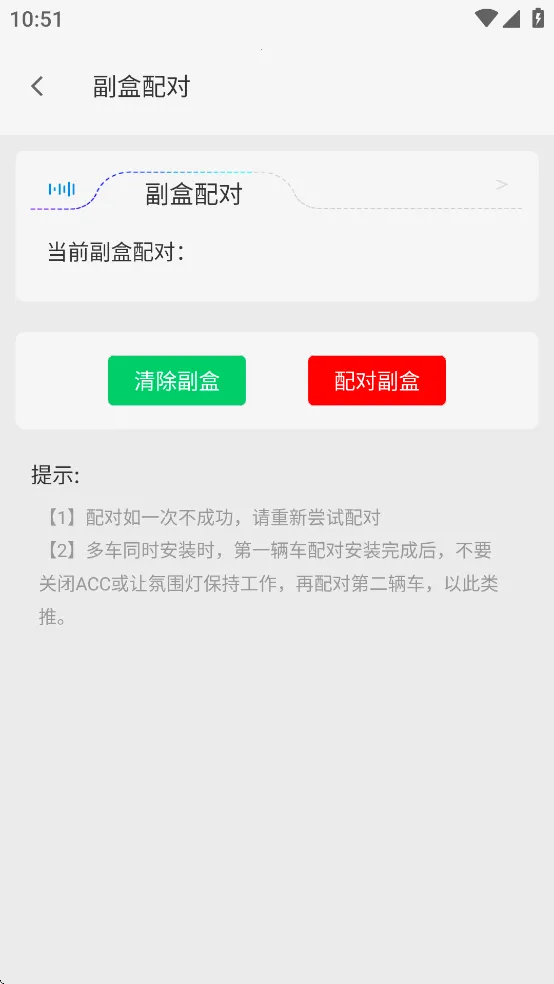Screen dimensions: 554x984
Task: Open the 副盒配对 card via its chevron
Action: (x=501, y=184)
